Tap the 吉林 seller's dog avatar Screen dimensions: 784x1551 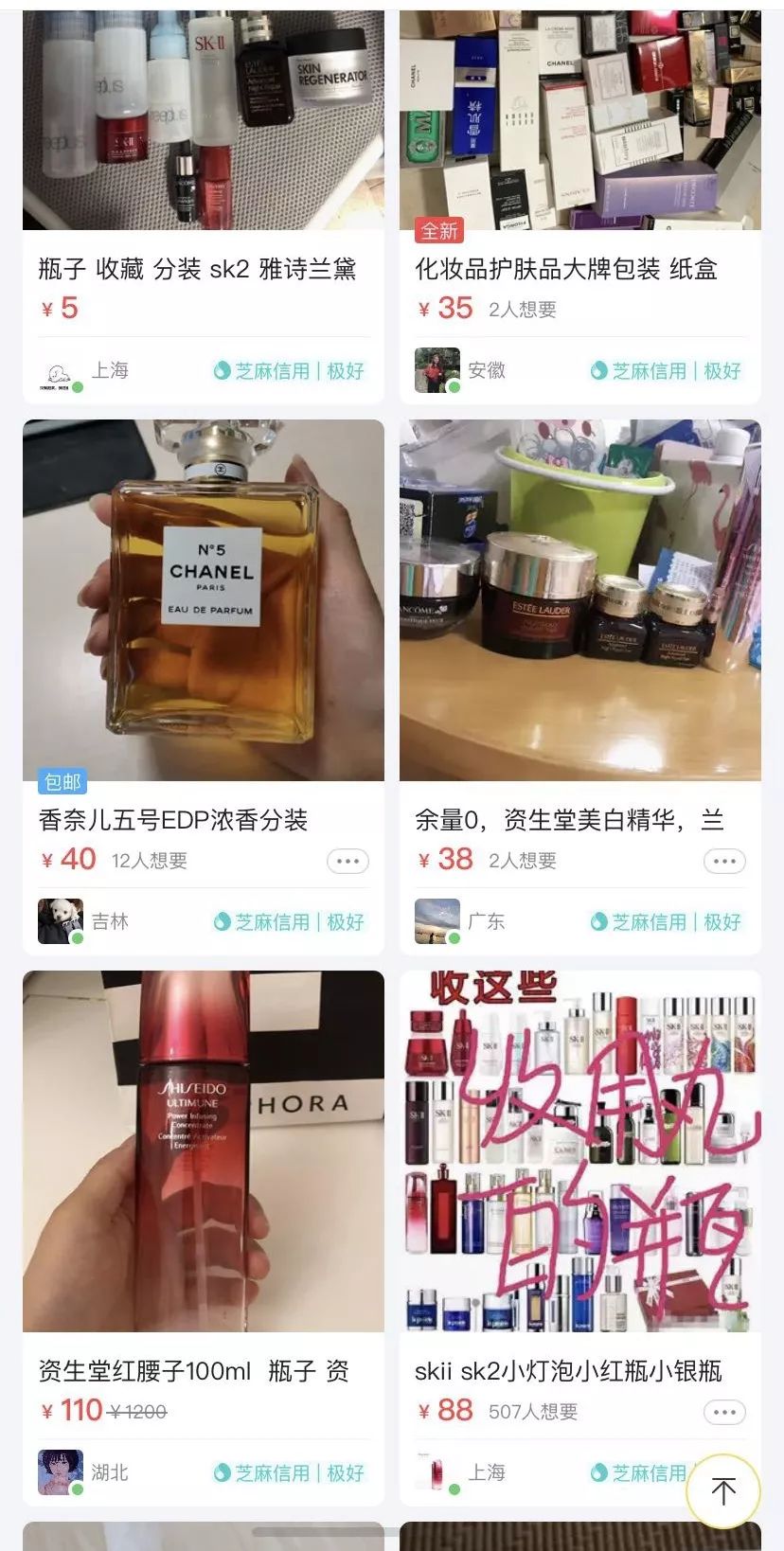54,921
